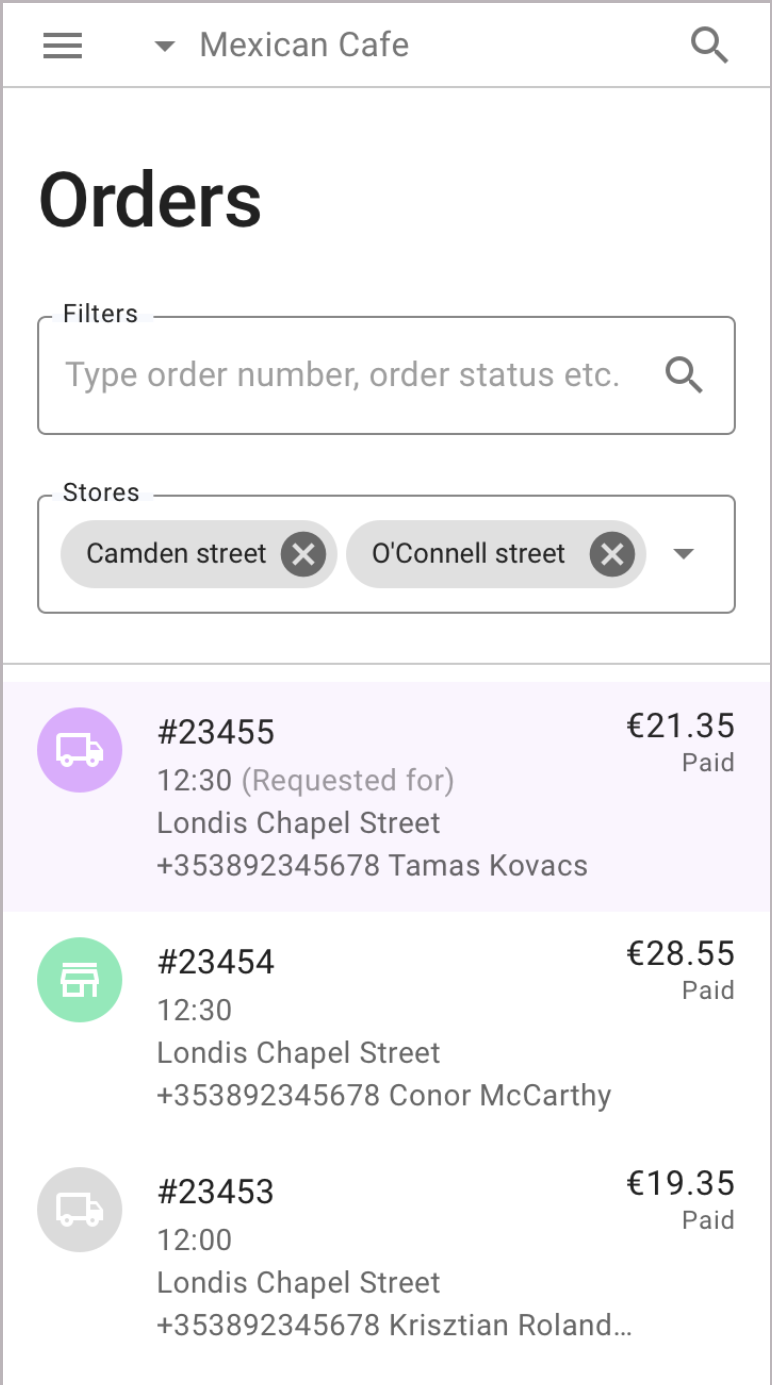Toggle selection of highlighted order #23455
Image resolution: width=772 pixels, height=1385 pixels.
pyautogui.click(x=386, y=795)
